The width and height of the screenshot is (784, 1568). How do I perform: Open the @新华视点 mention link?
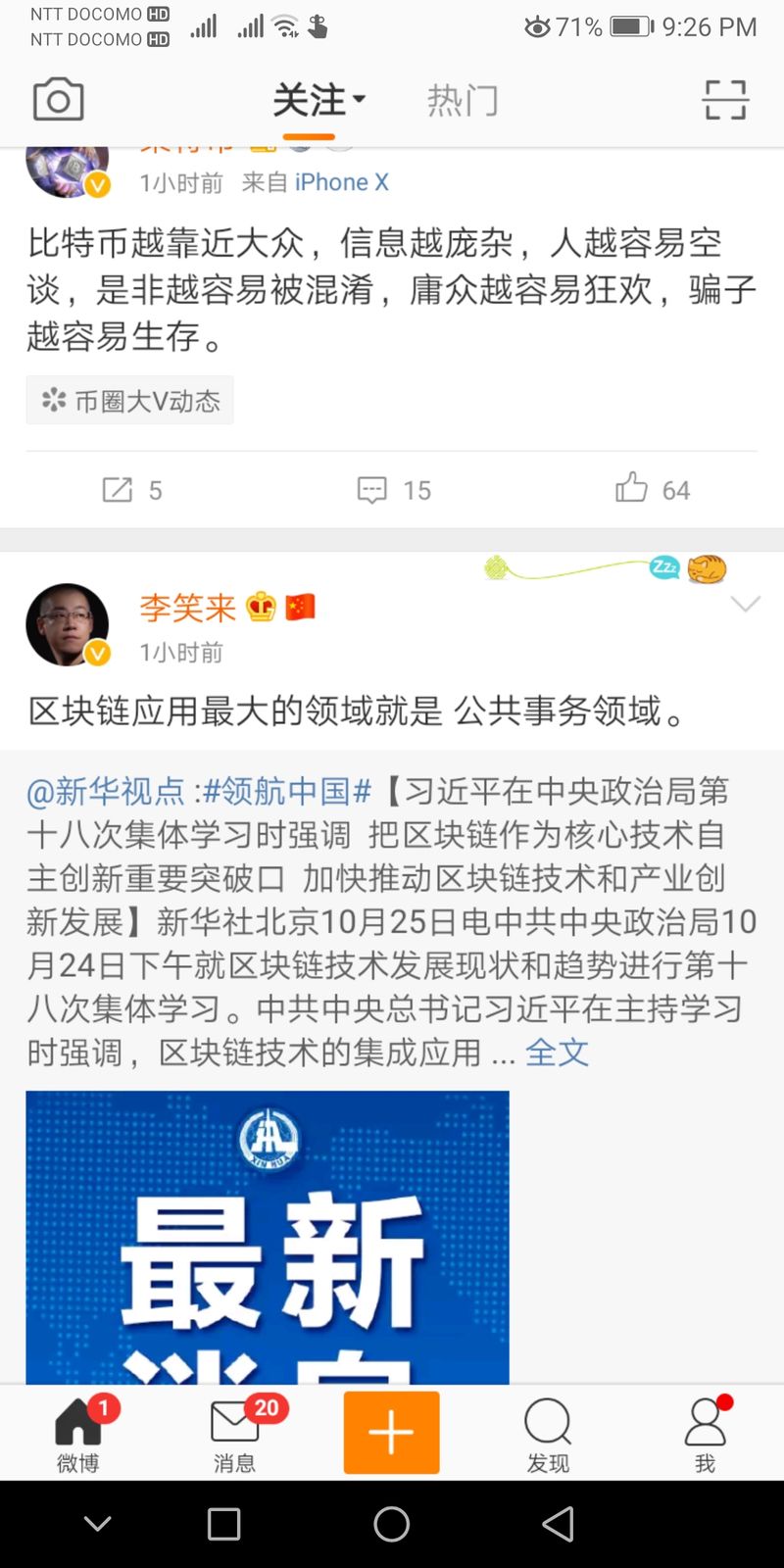[x=106, y=792]
